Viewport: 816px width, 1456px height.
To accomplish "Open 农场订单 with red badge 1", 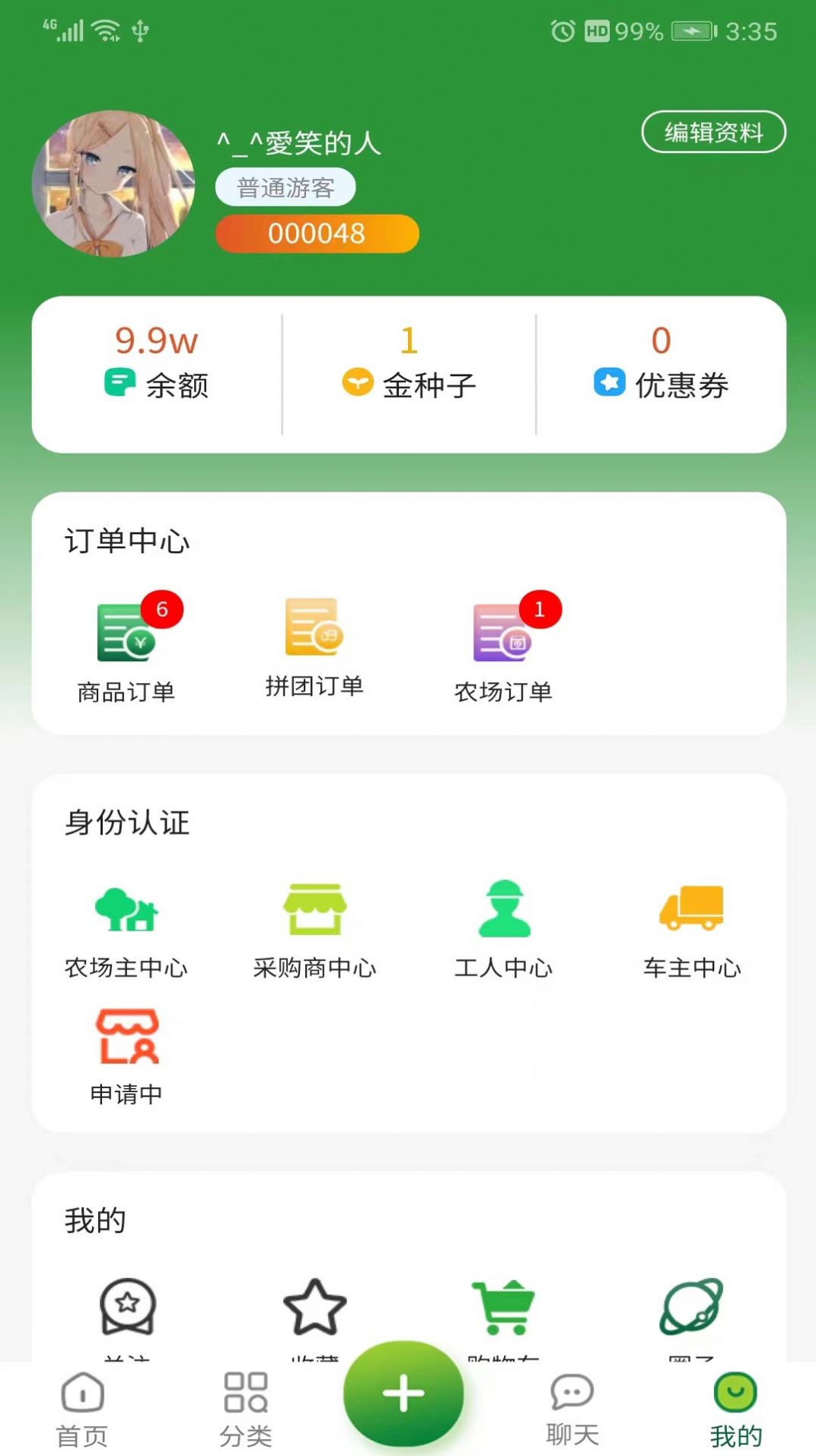I will tap(504, 632).
